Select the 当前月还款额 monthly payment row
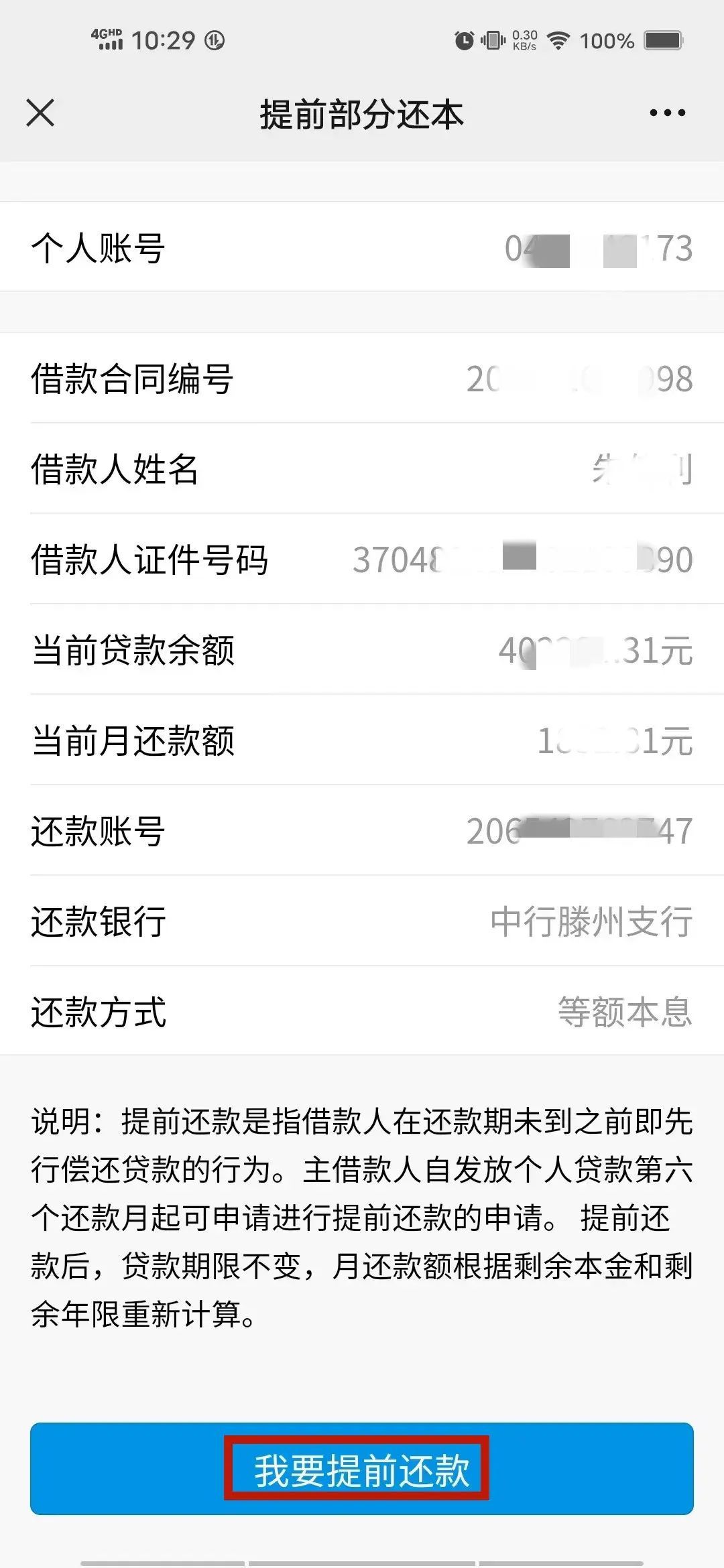Viewport: 724px width, 1568px height. [x=362, y=741]
